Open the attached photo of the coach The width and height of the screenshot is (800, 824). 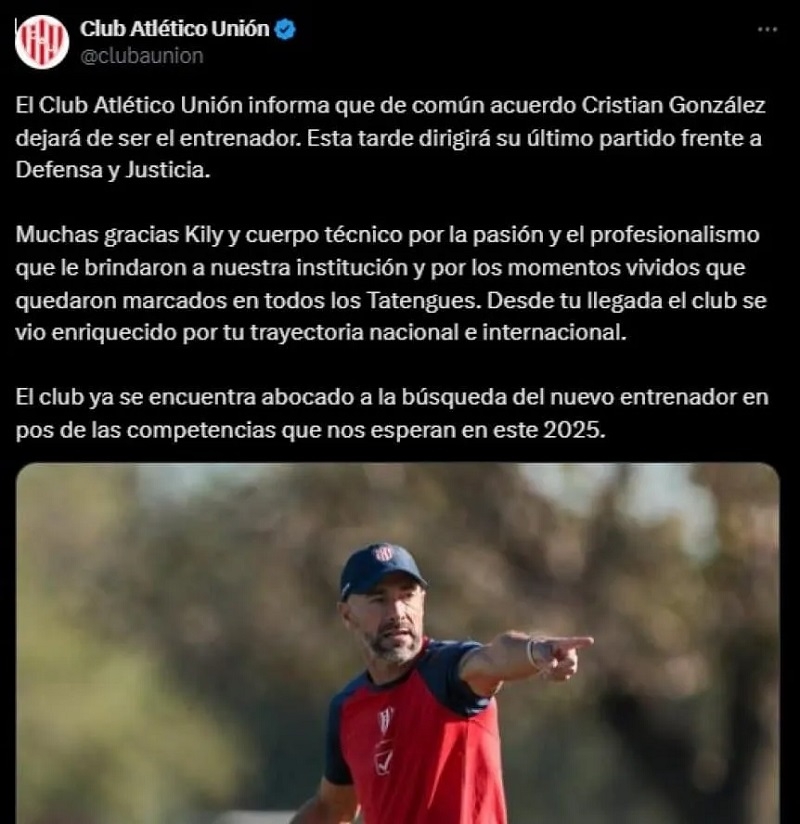click(398, 643)
